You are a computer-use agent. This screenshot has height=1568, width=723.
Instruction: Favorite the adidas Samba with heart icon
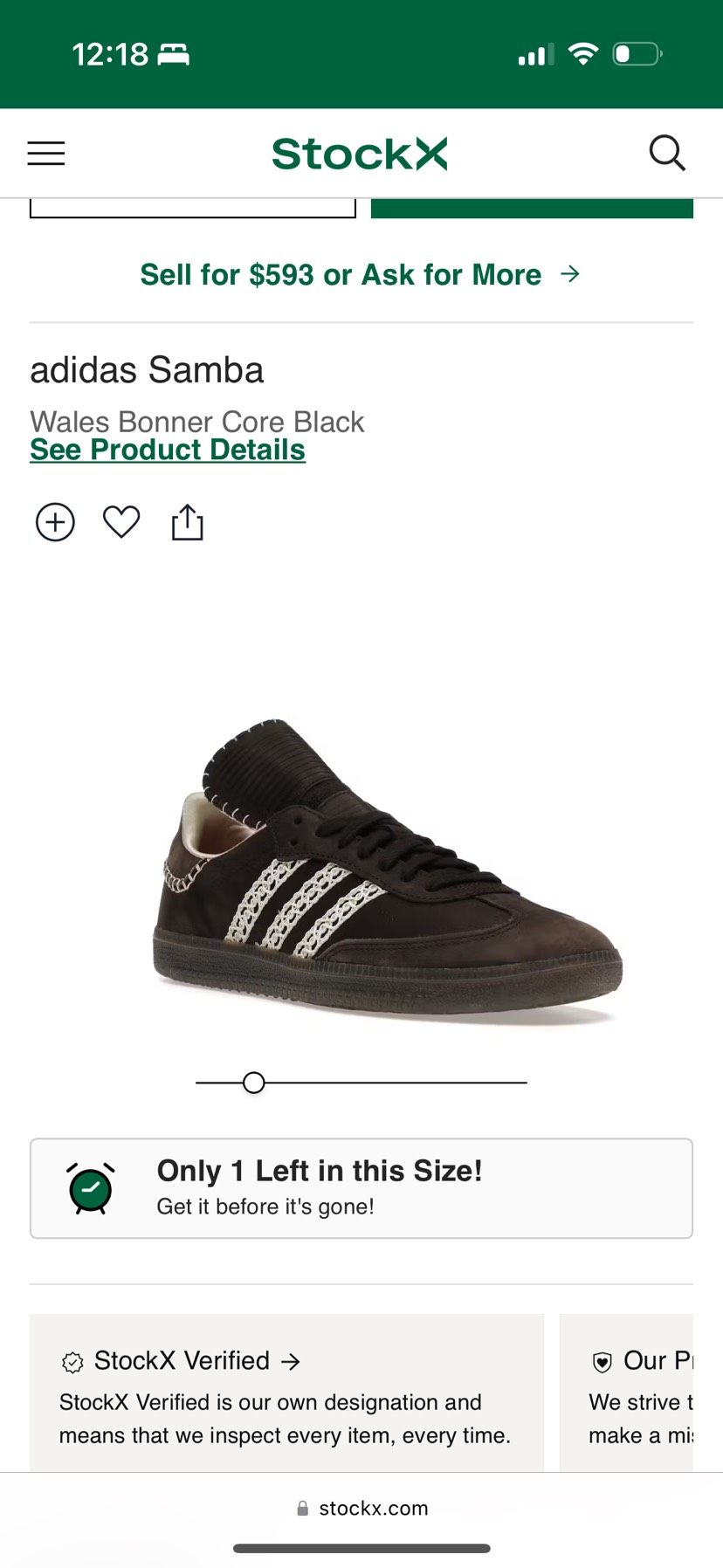click(121, 522)
